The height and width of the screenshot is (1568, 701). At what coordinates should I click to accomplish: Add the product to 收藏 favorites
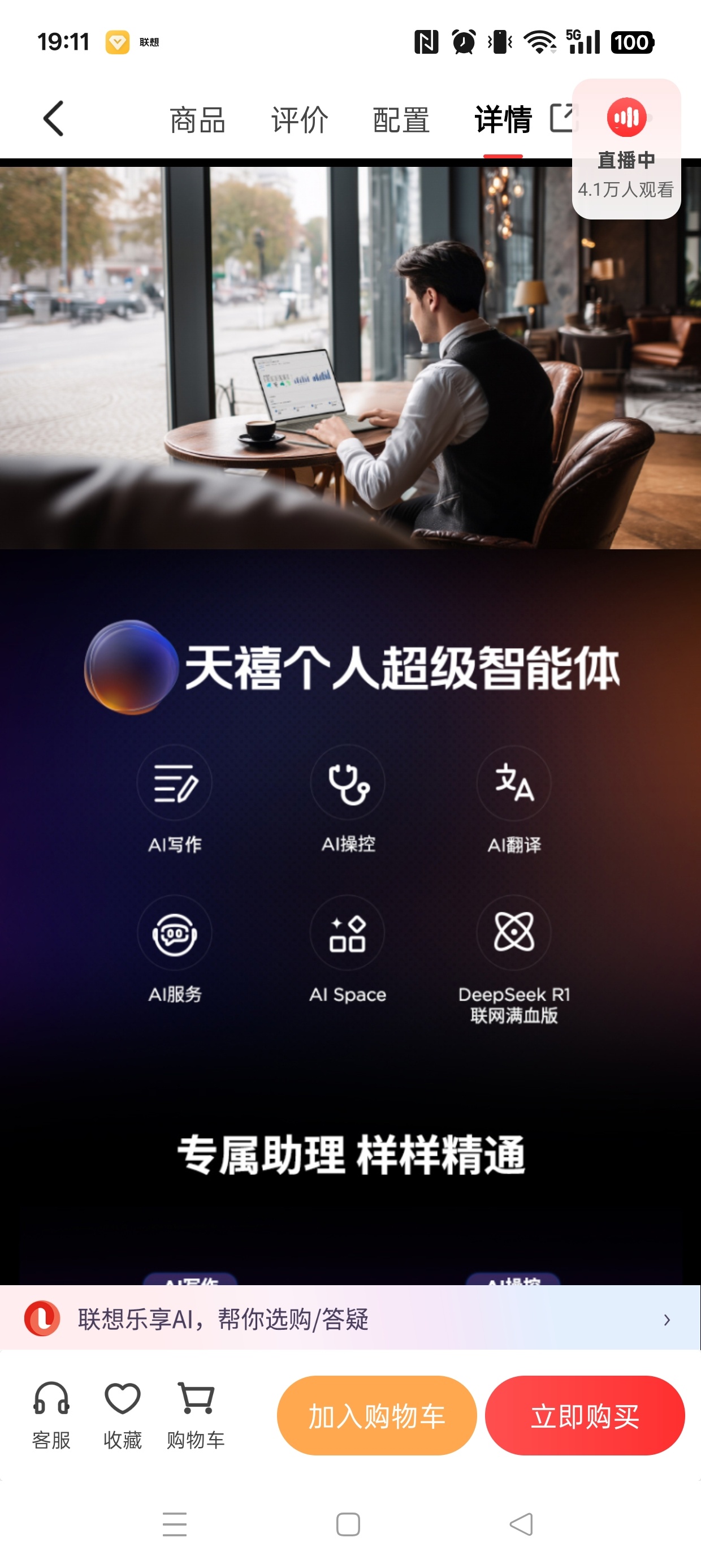pyautogui.click(x=122, y=1415)
